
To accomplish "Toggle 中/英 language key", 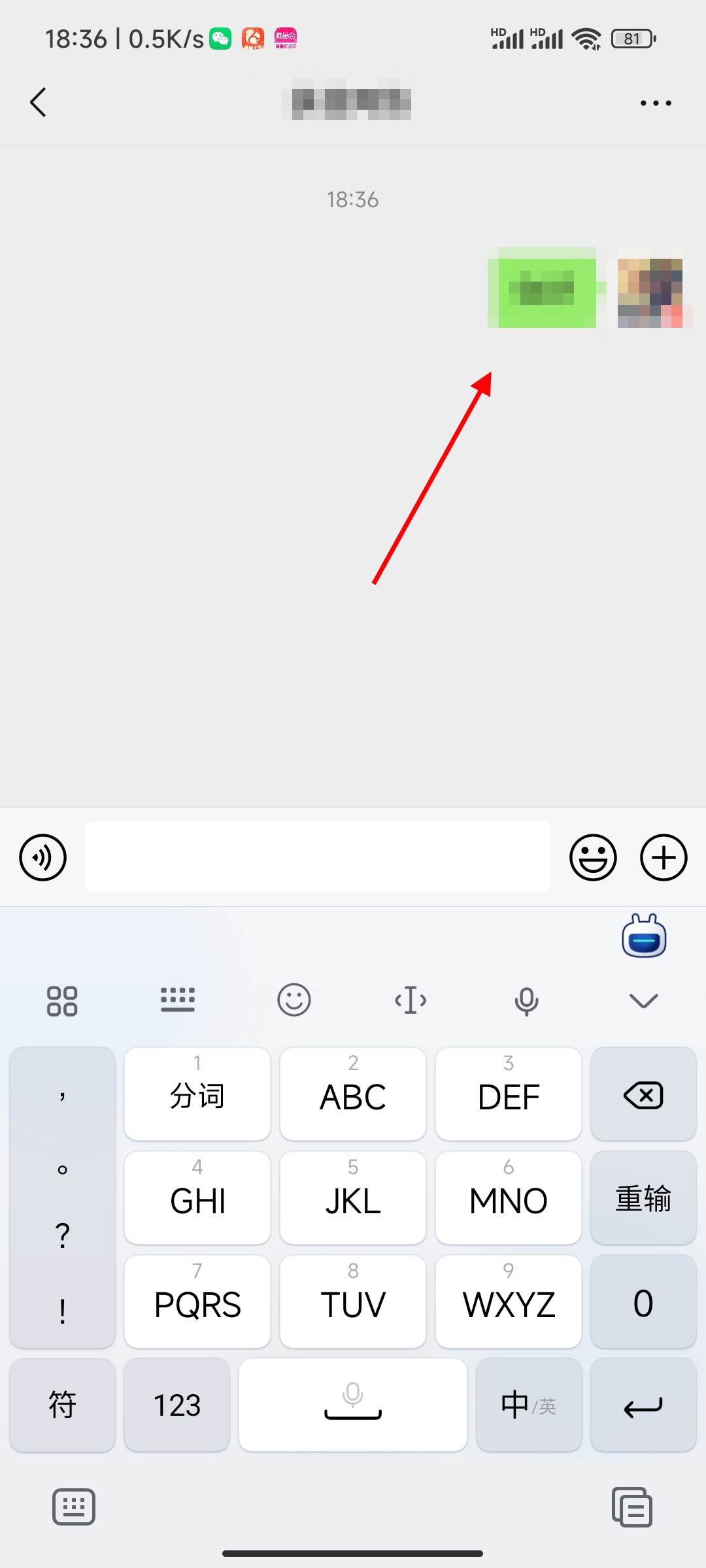I will tap(529, 1405).
